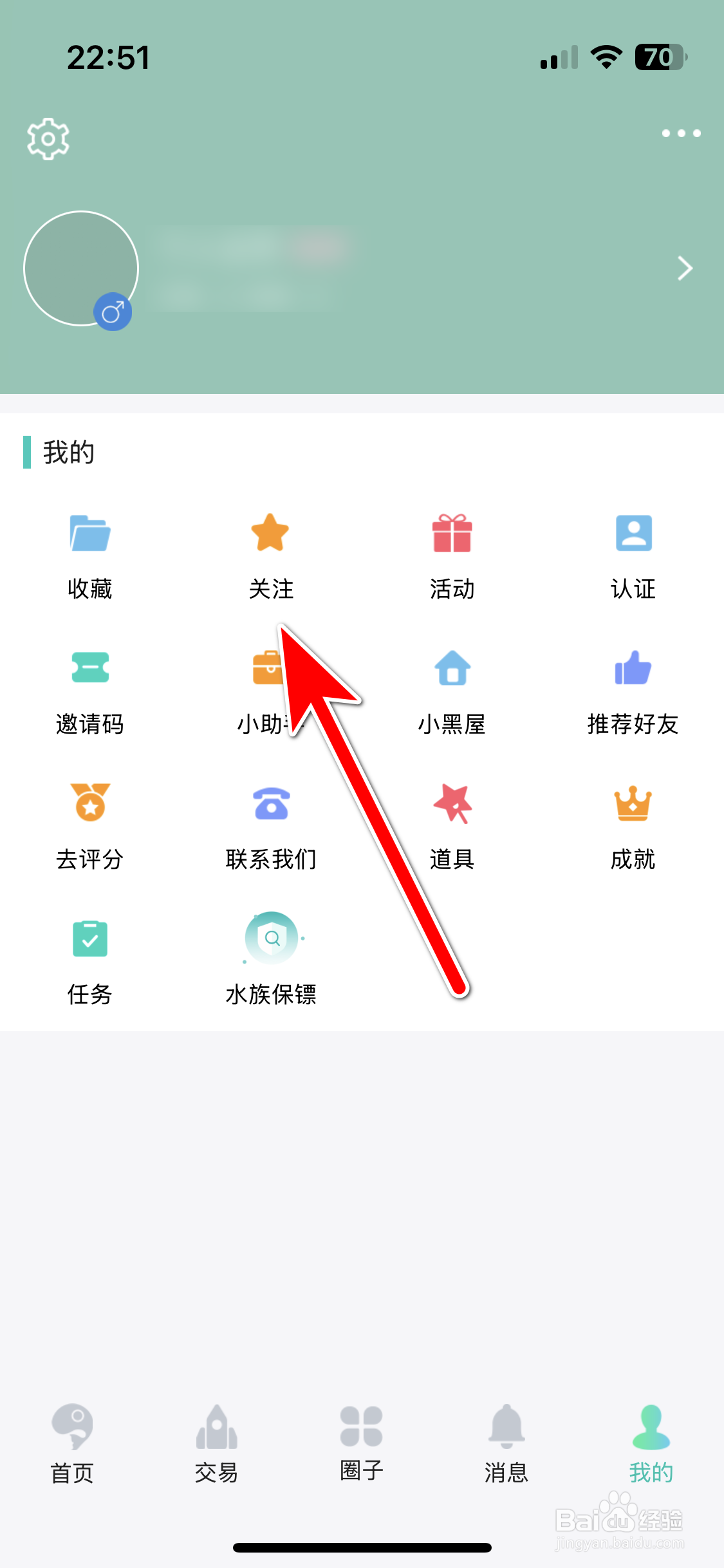Open the 邀请码 invitation code icon
This screenshot has height=1568, width=724.
click(89, 668)
